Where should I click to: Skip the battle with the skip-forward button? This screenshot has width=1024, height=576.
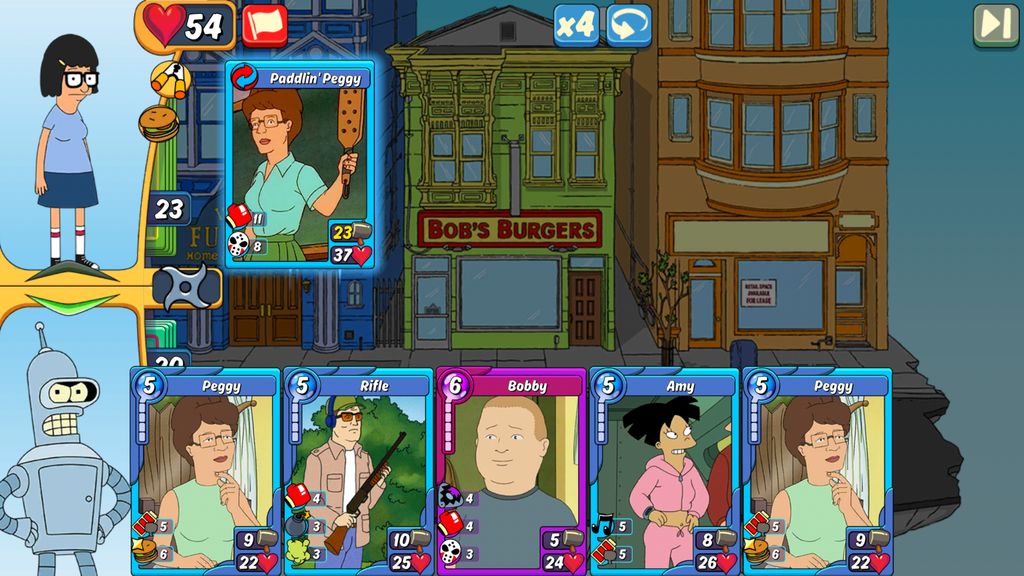click(x=995, y=25)
